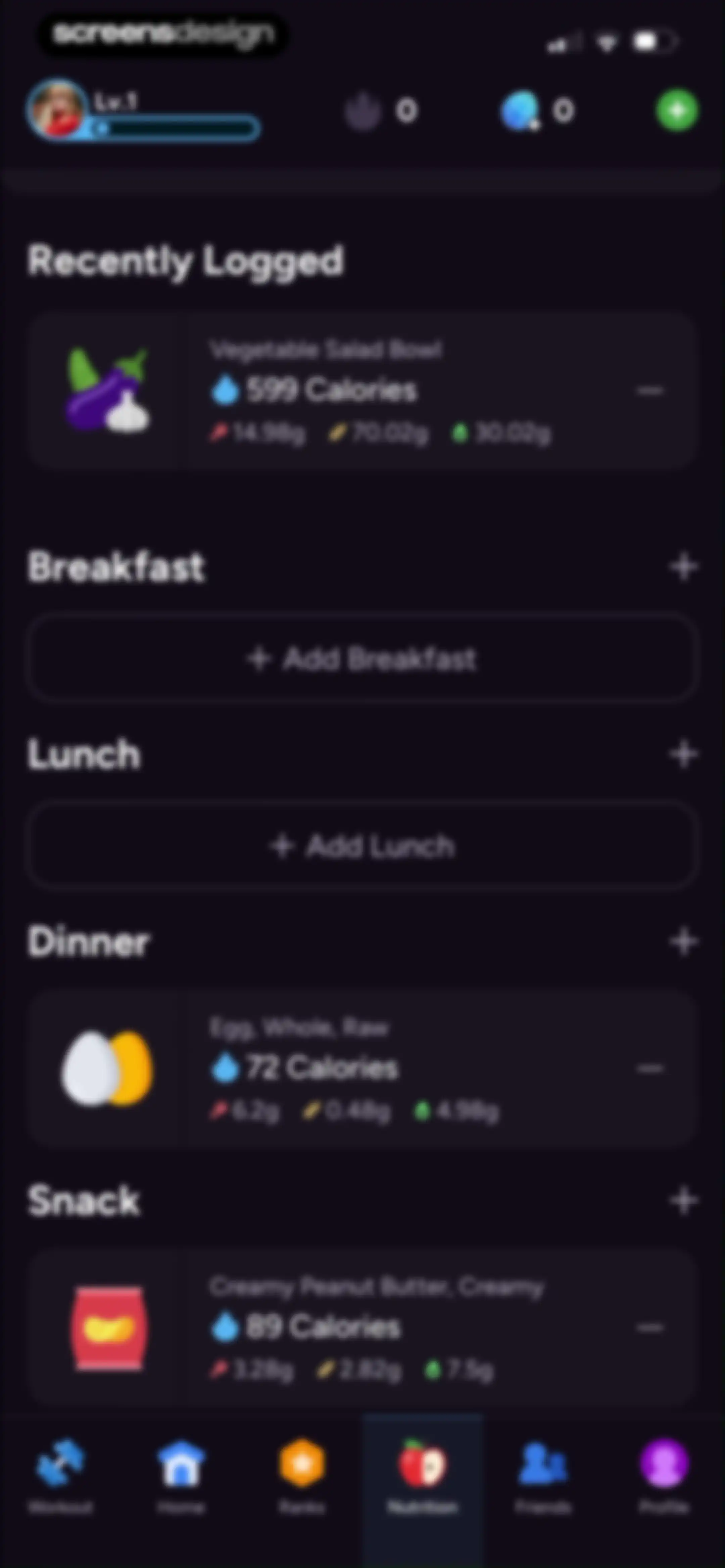Tap the Add Lunch button

tap(362, 846)
